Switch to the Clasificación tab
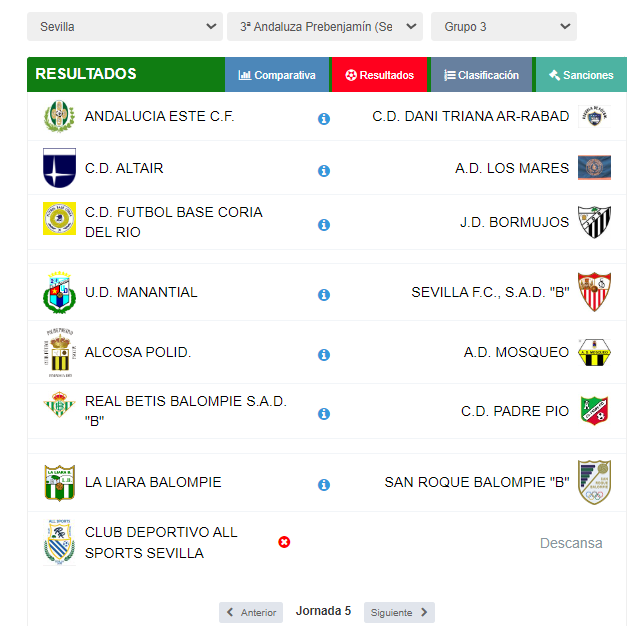640x626 pixels. (x=482, y=75)
